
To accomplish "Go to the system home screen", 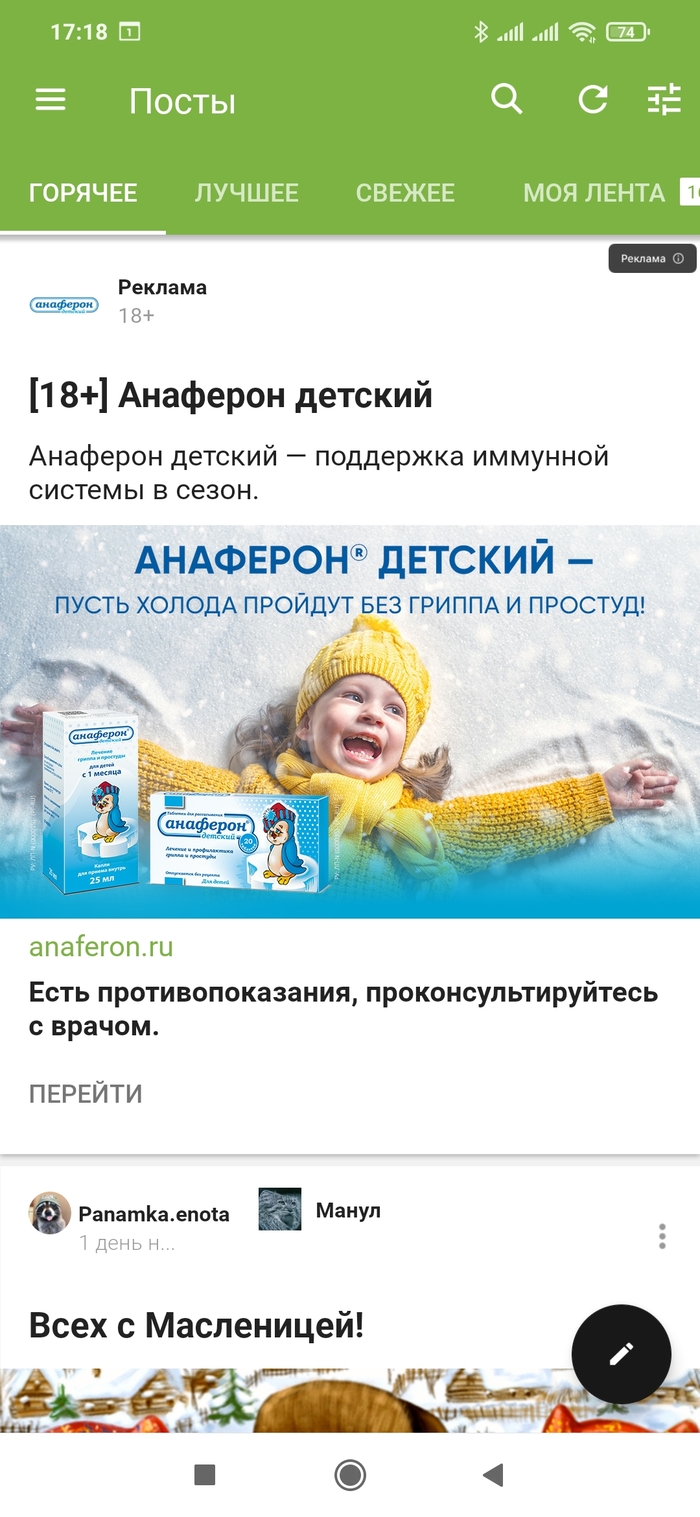I will click(x=350, y=1474).
